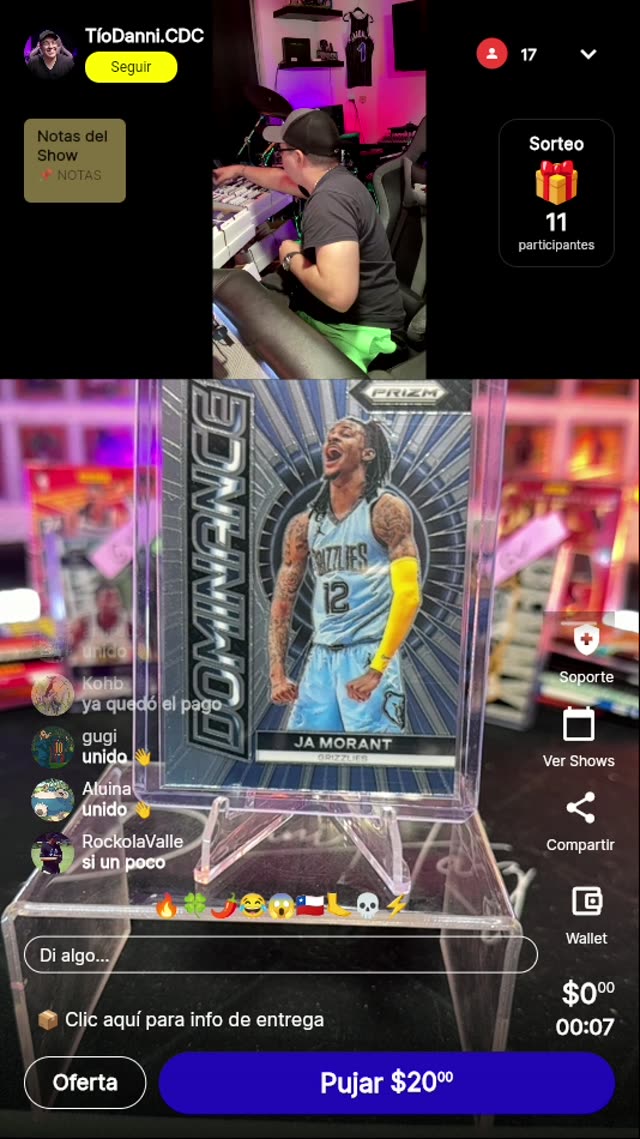View scheduled shows via Ver Shows
The width and height of the screenshot is (640, 1139).
click(x=579, y=737)
